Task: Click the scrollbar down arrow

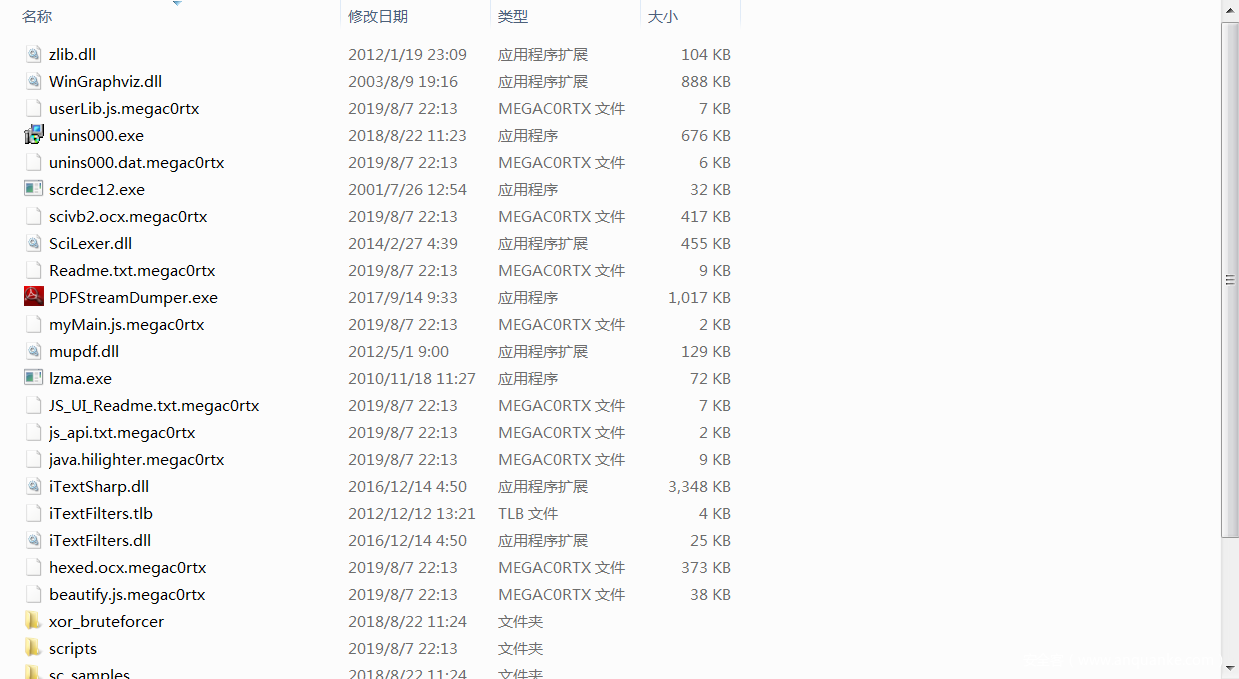Action: point(1230,666)
